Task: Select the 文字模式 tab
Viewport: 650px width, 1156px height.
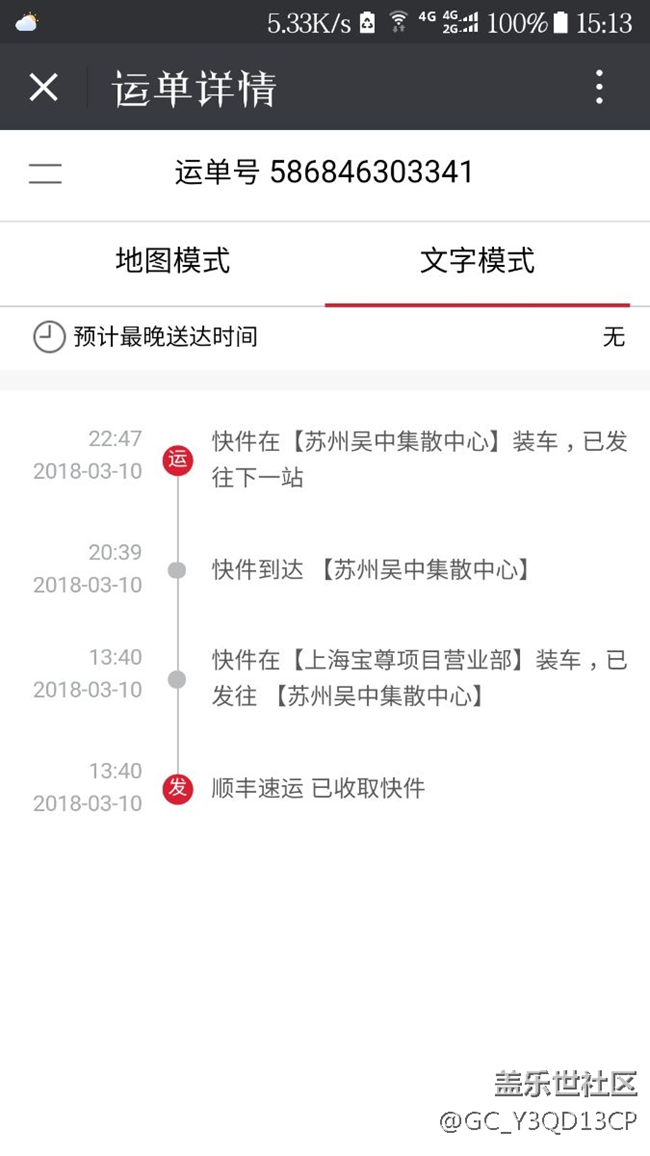Action: tap(477, 261)
